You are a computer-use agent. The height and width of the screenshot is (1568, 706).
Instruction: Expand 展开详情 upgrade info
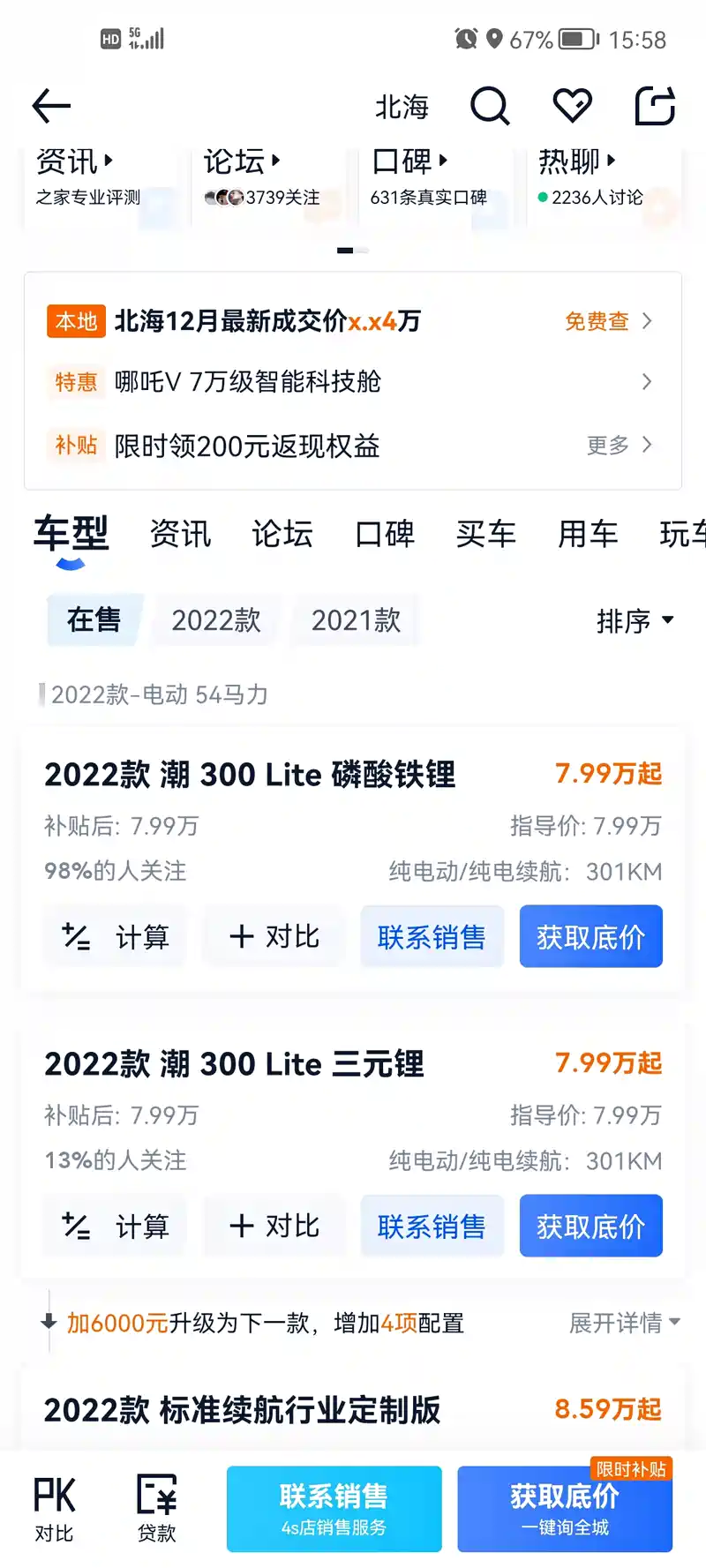pyautogui.click(x=624, y=1323)
